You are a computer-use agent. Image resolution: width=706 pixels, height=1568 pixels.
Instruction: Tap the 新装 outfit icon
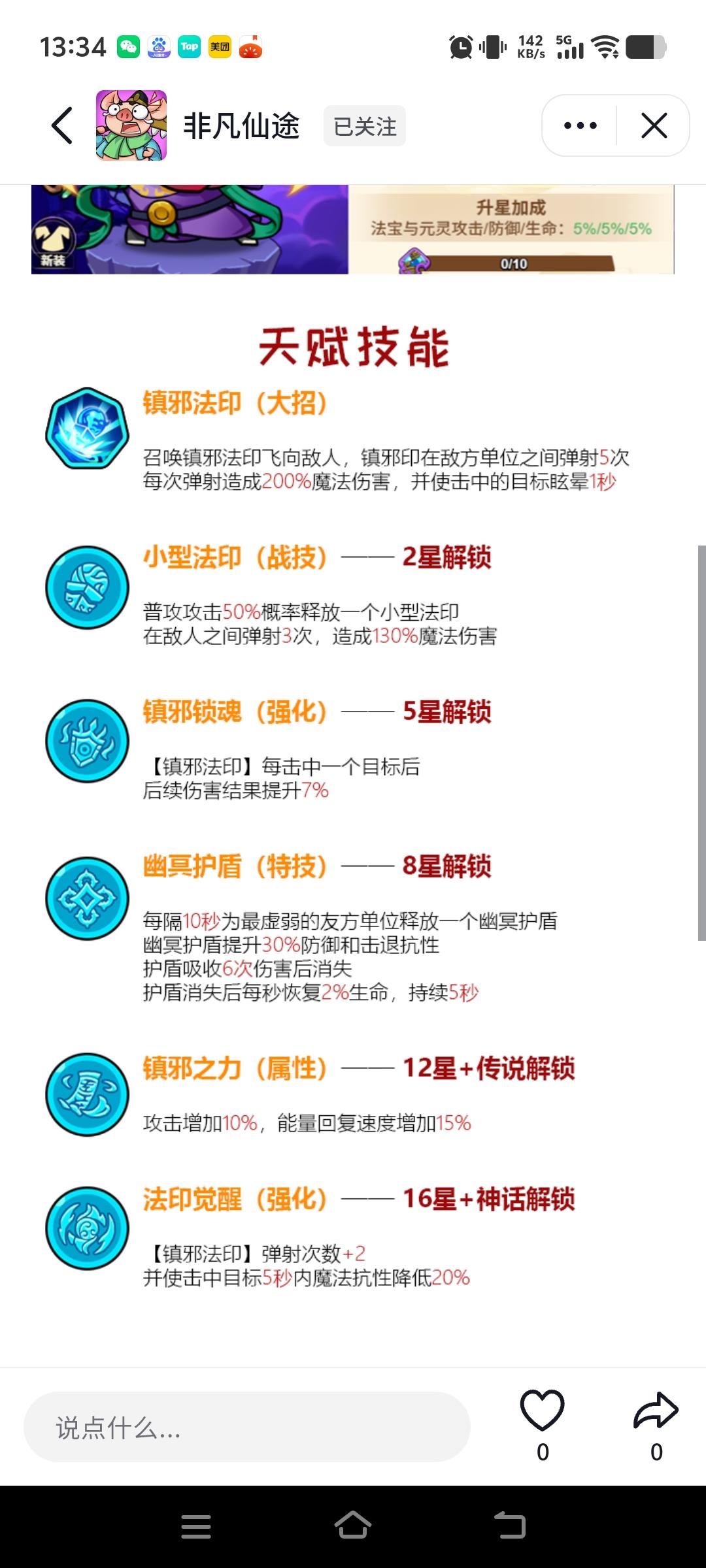56,238
